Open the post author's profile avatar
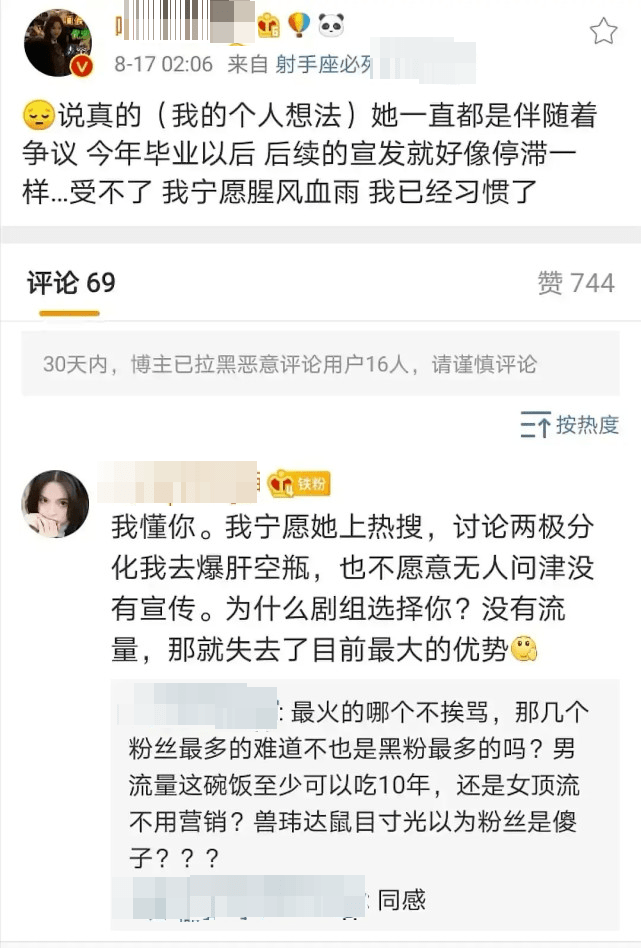 pyautogui.click(x=57, y=43)
